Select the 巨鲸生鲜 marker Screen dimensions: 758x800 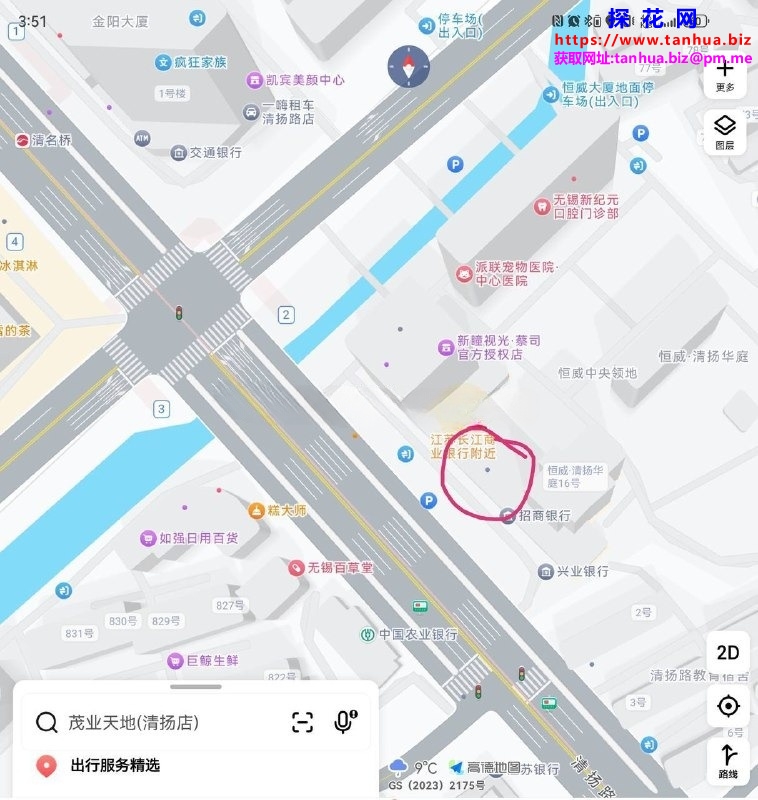click(x=176, y=661)
